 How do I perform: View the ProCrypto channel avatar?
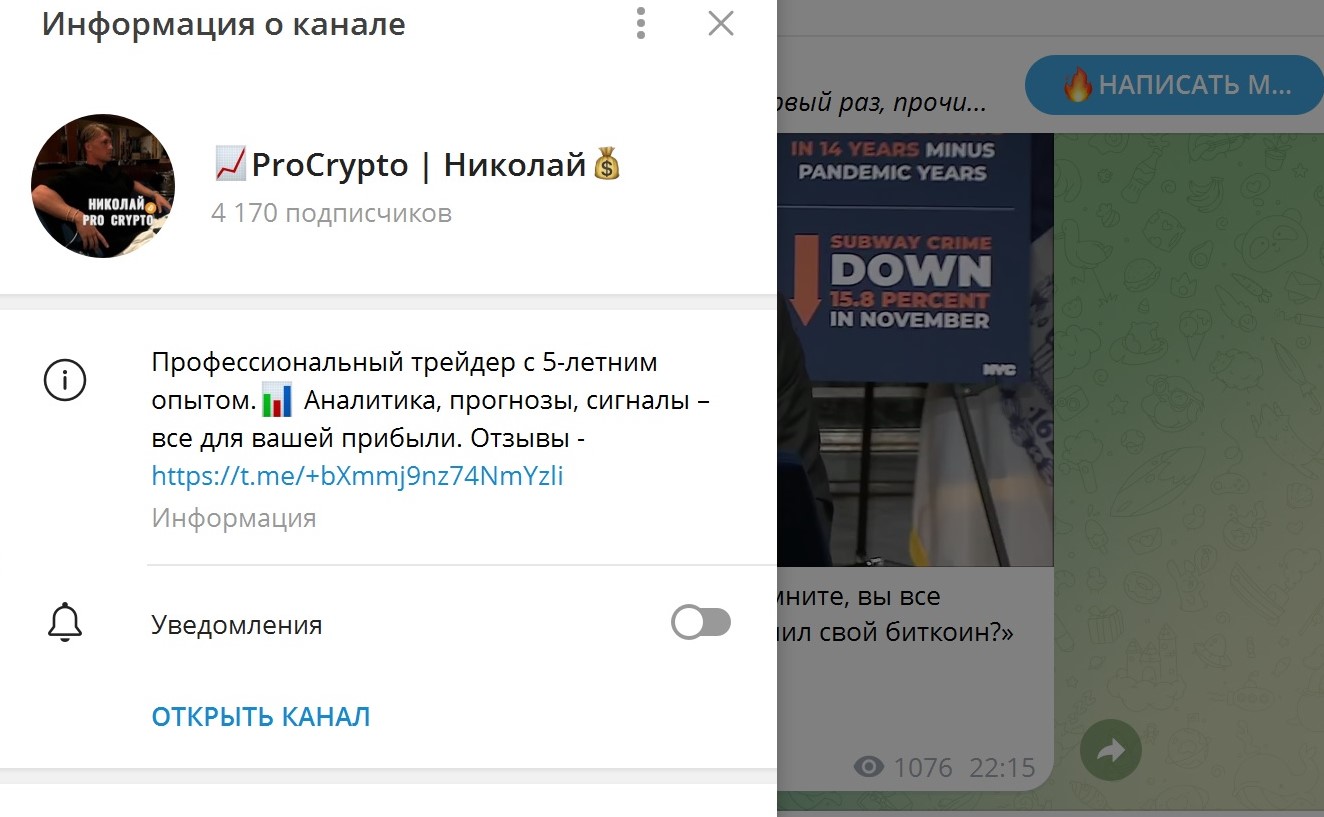[x=103, y=186]
